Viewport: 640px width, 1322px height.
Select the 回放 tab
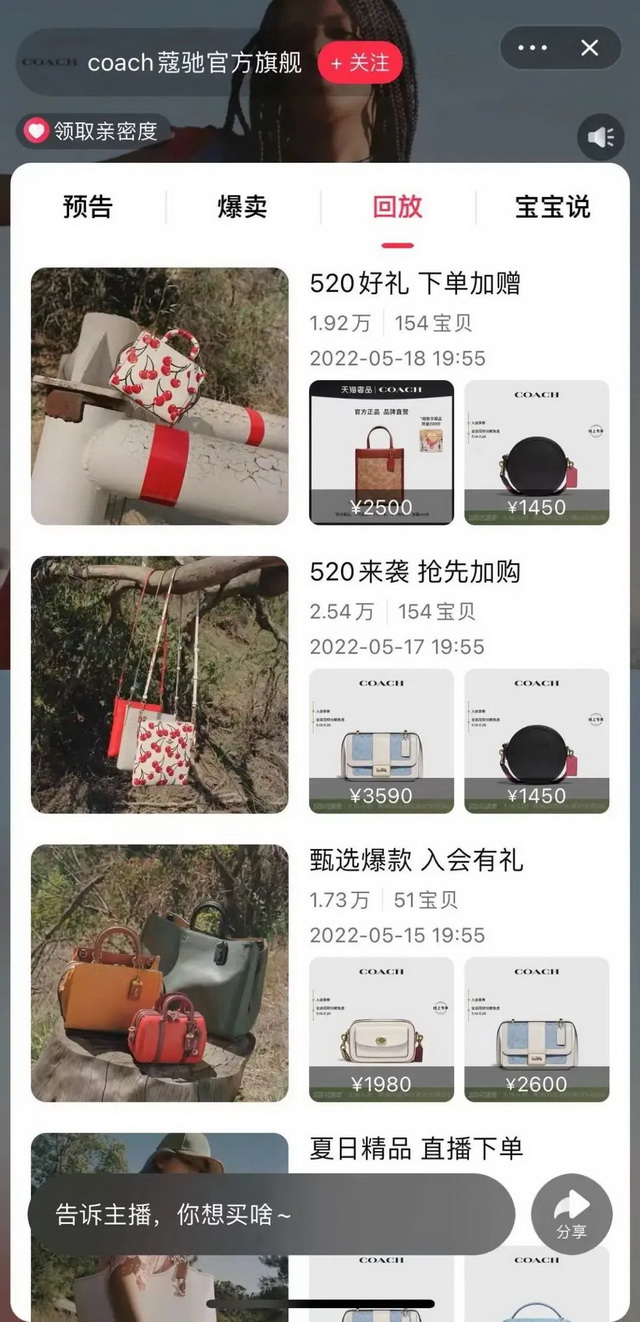(397, 207)
